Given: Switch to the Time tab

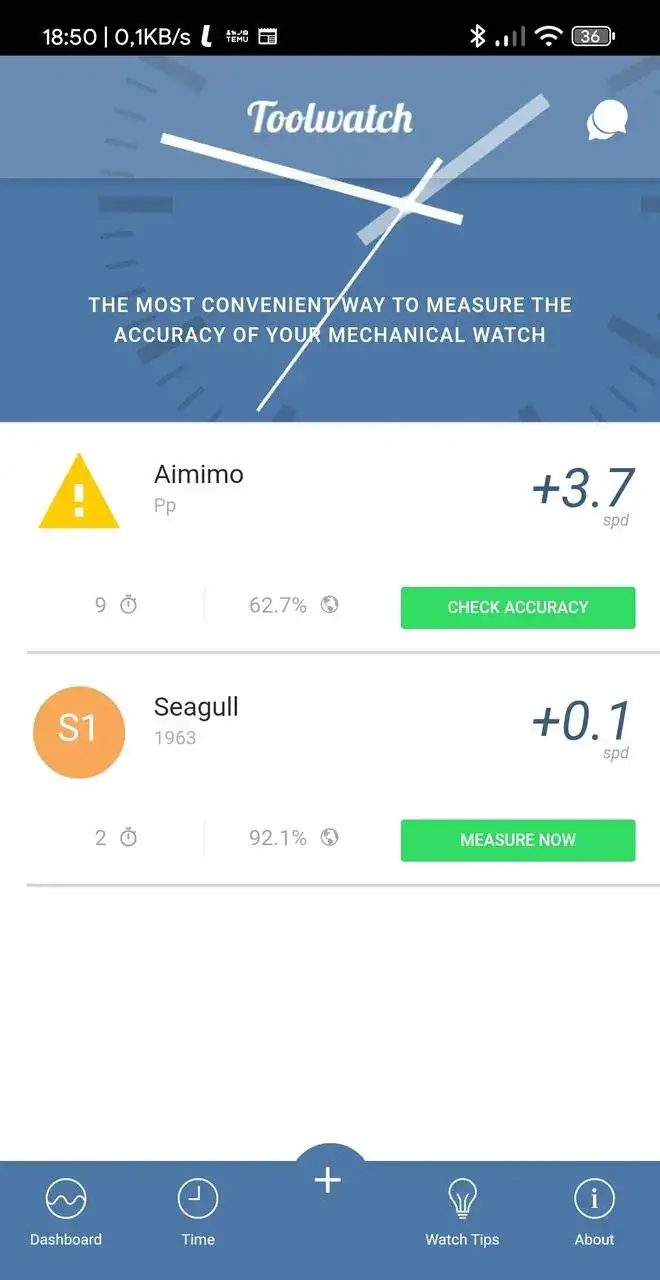Looking at the screenshot, I should [x=198, y=1212].
